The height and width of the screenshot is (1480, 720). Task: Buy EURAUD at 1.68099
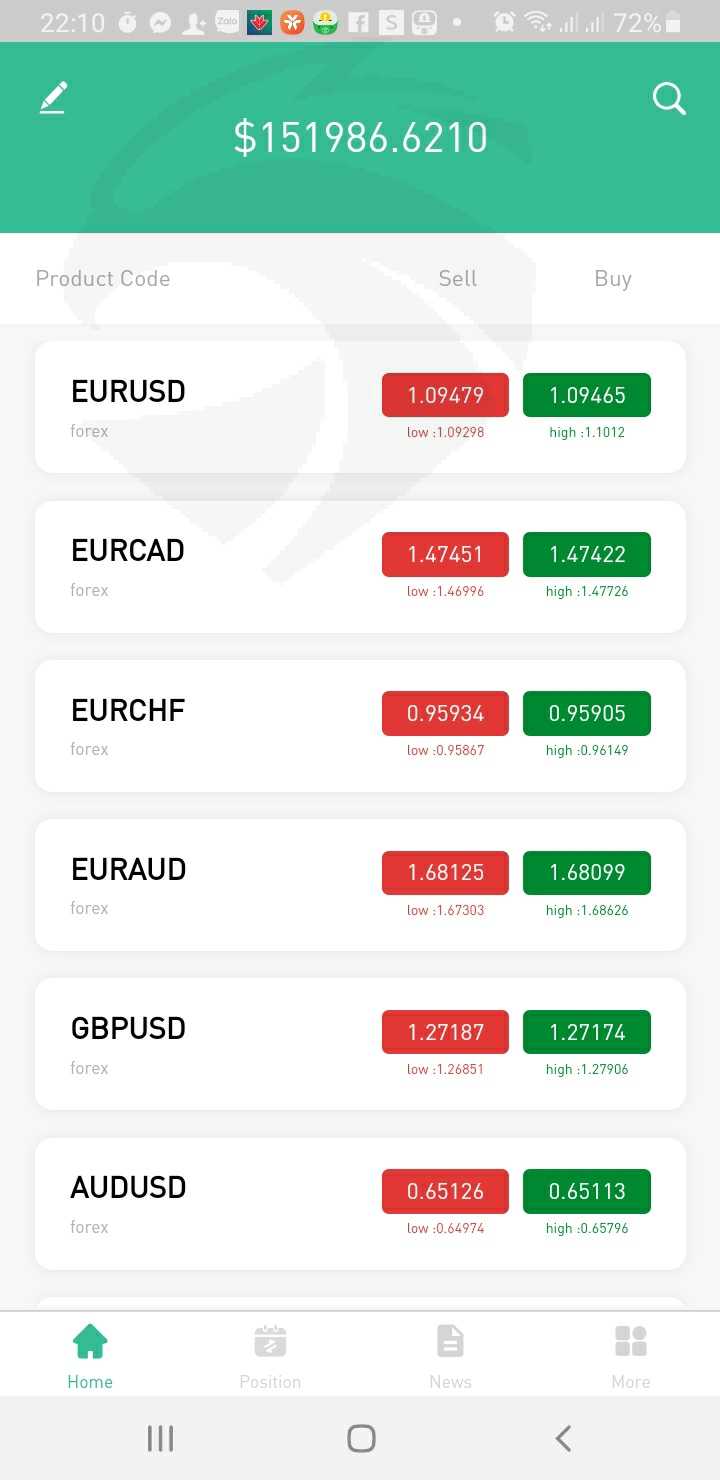587,872
